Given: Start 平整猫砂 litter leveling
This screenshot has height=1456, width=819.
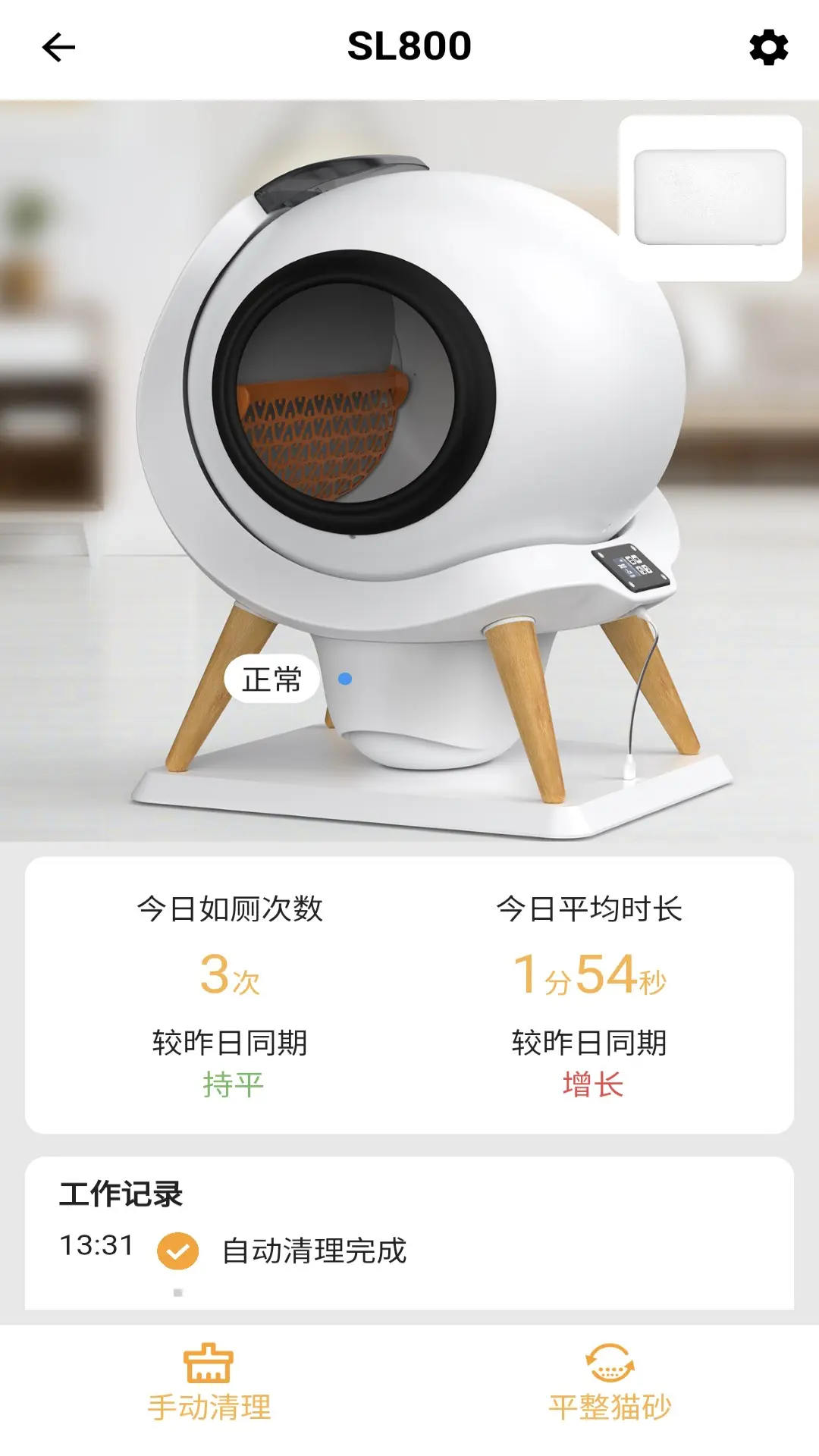Looking at the screenshot, I should click(x=610, y=1383).
